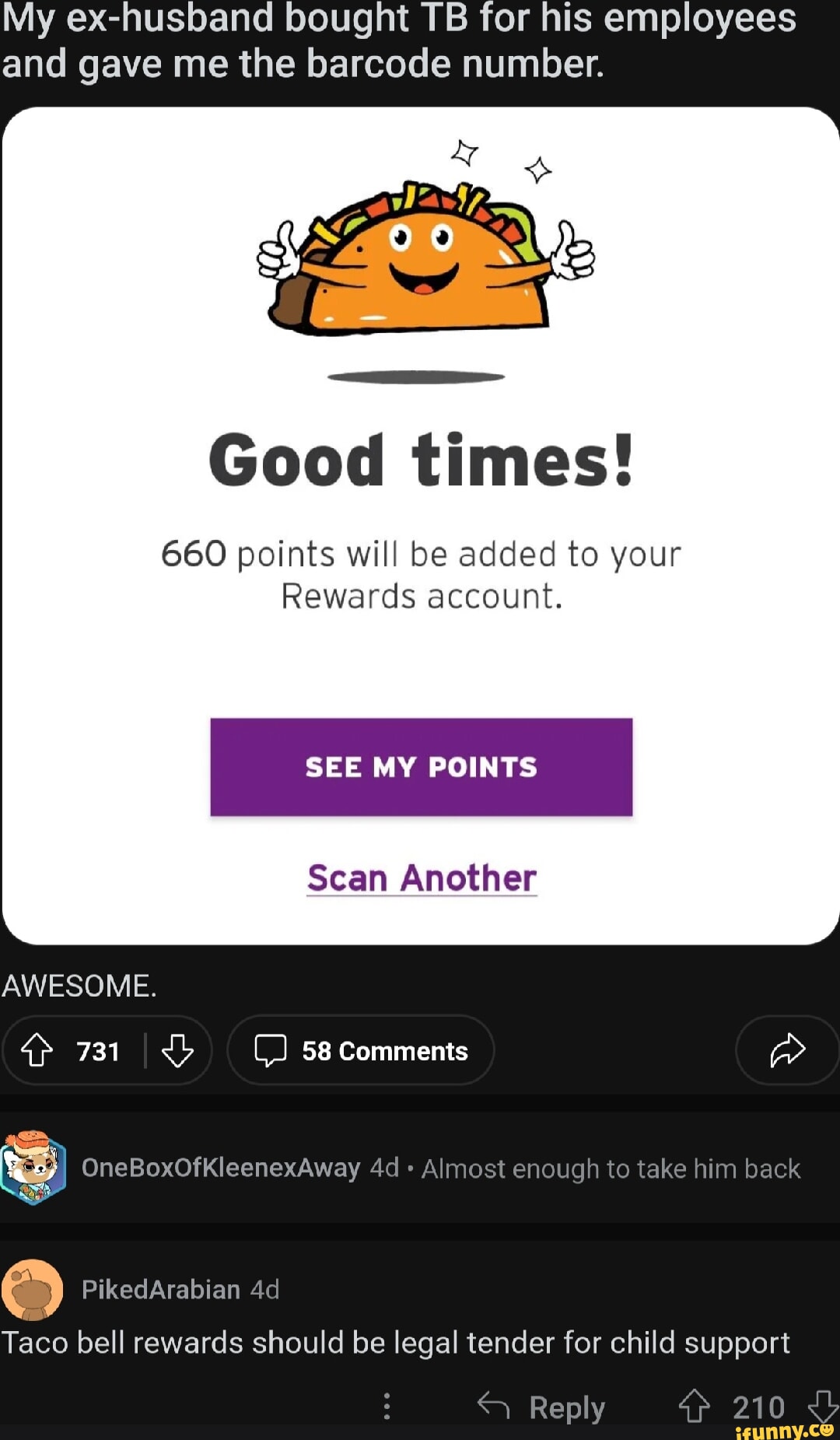Image resolution: width=840 pixels, height=1440 pixels.
Task: Upvote PikedArabian's comment
Action: click(x=694, y=1407)
